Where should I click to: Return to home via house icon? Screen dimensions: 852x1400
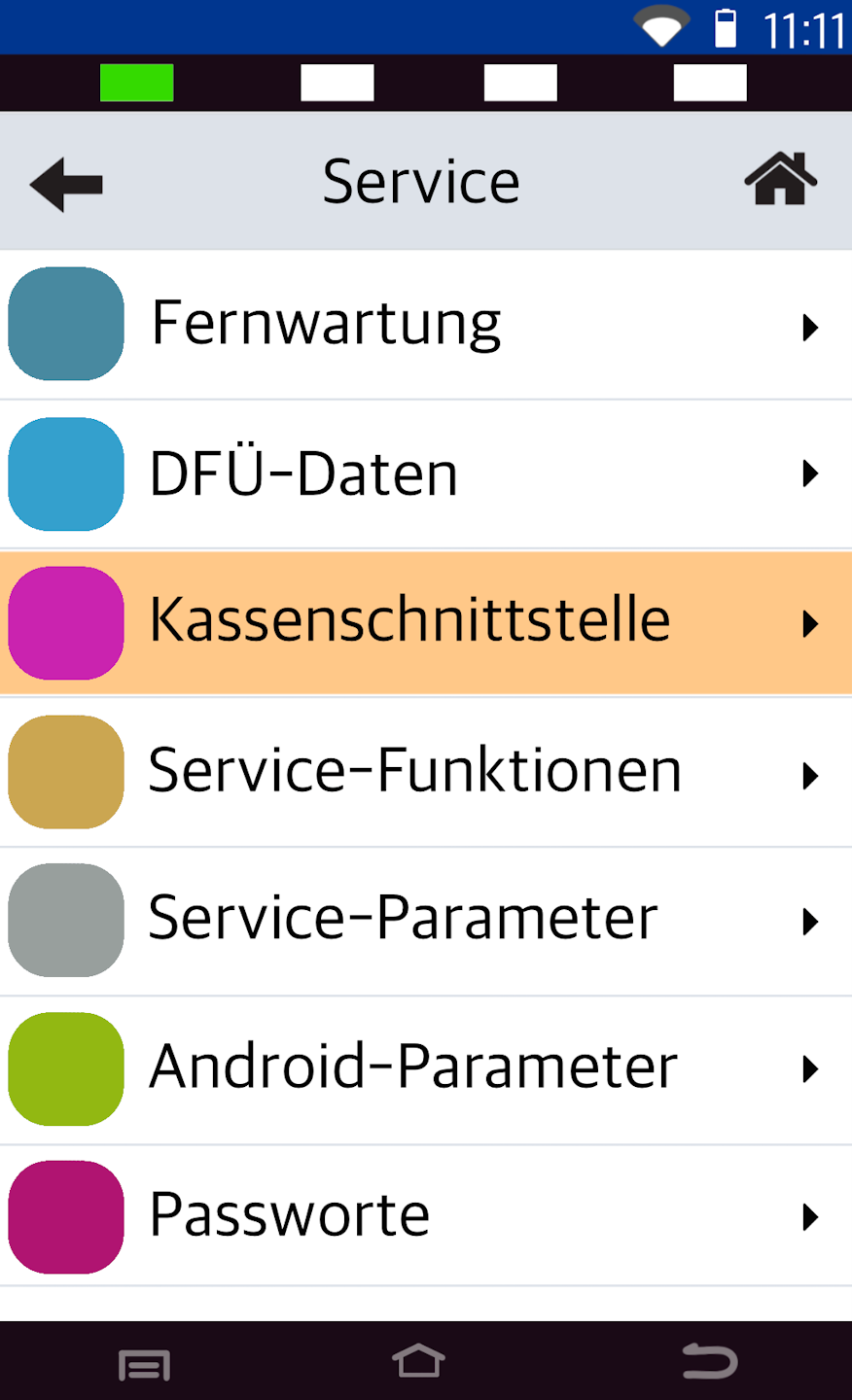point(780,180)
